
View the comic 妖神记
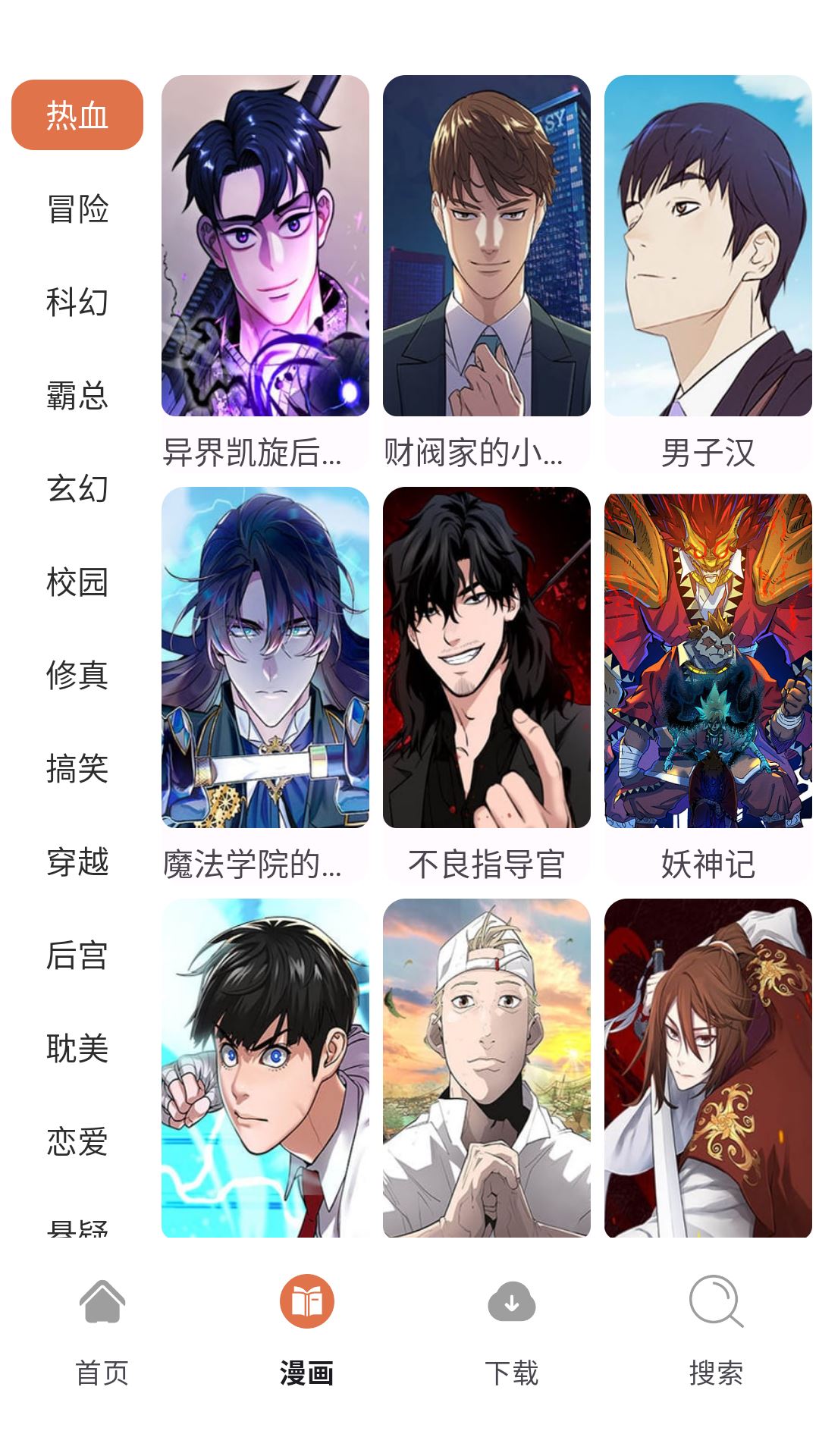(x=708, y=686)
